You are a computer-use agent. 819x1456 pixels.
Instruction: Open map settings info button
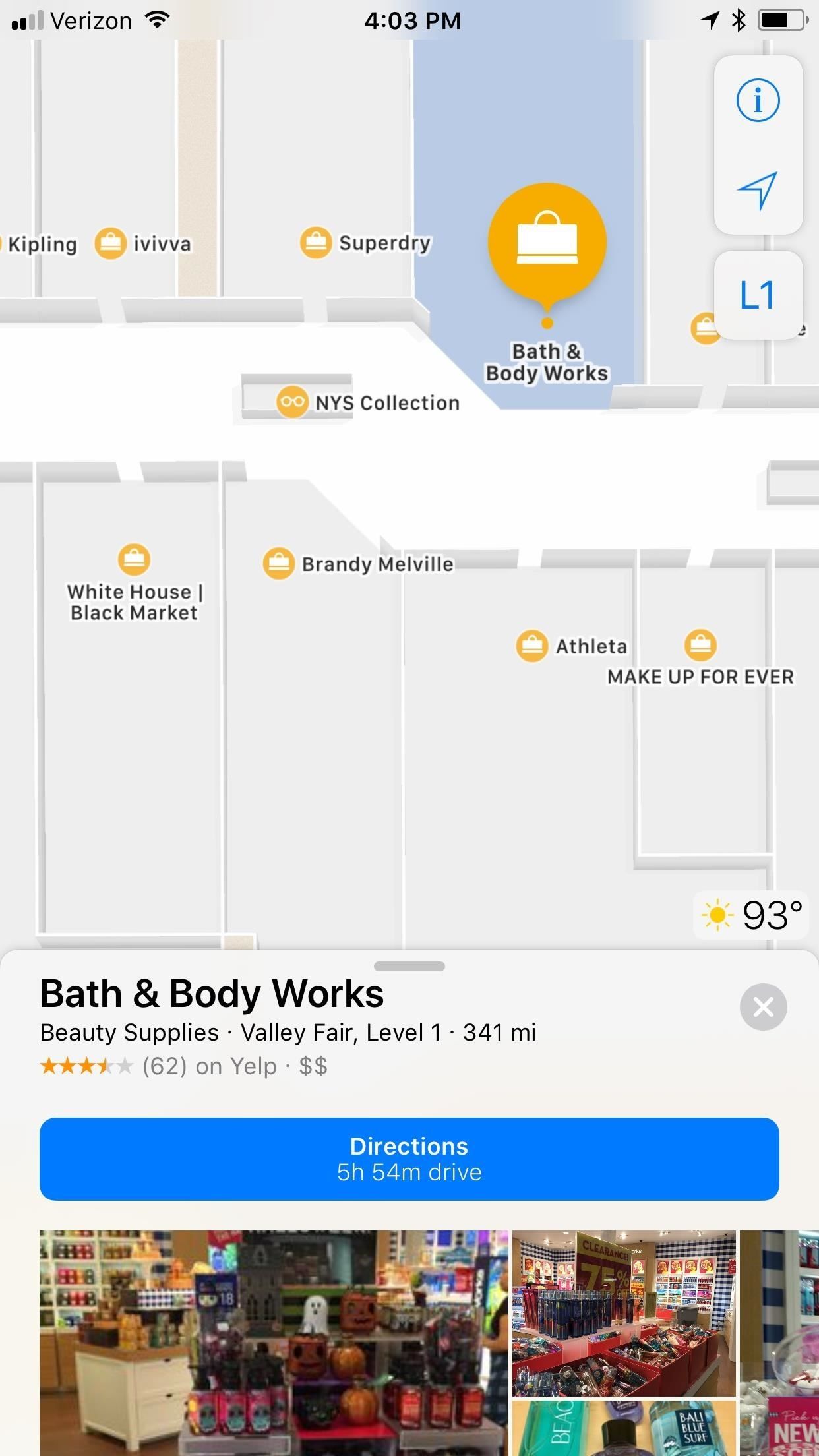[758, 101]
